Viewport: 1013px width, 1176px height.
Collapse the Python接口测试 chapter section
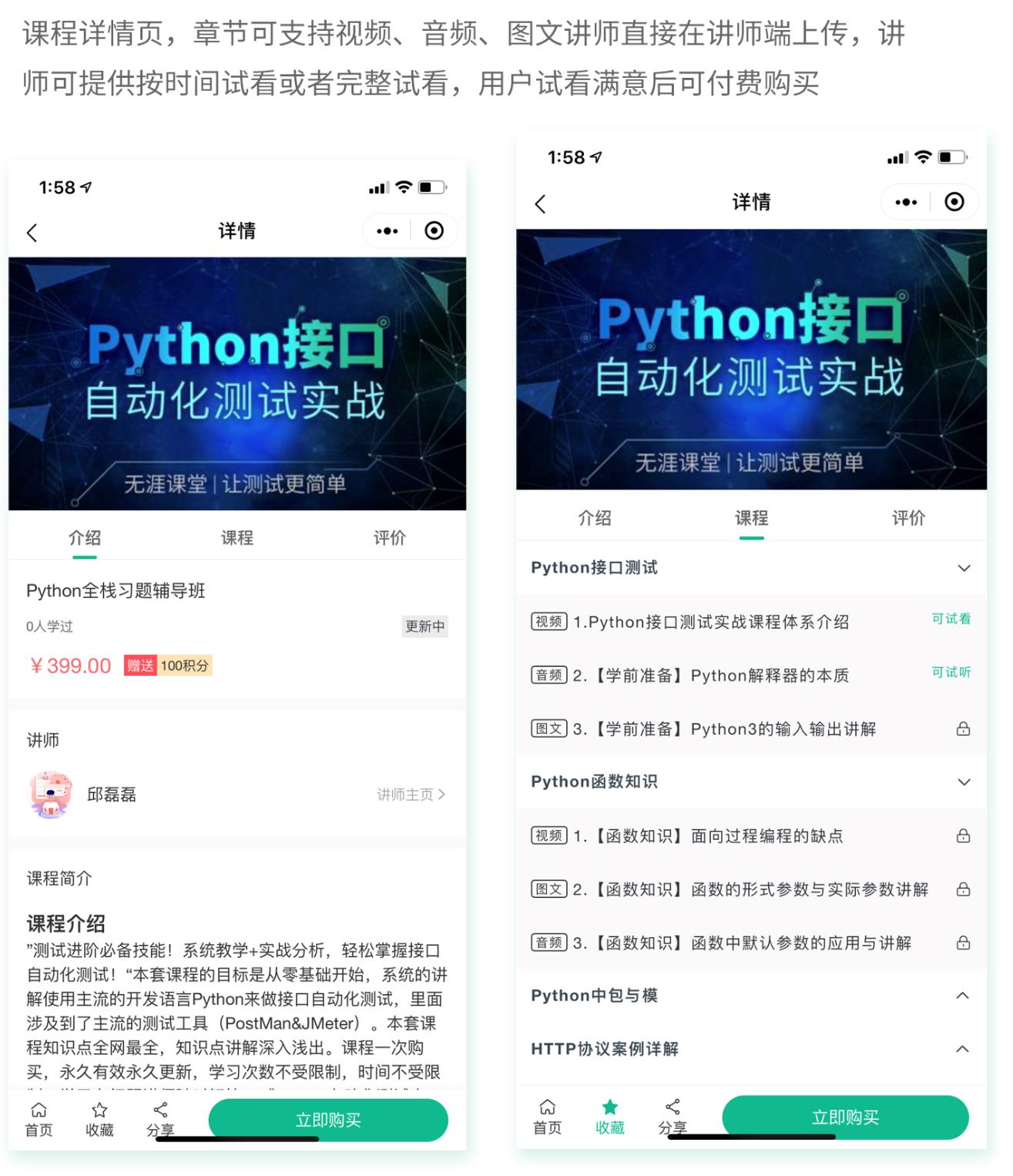(x=964, y=568)
